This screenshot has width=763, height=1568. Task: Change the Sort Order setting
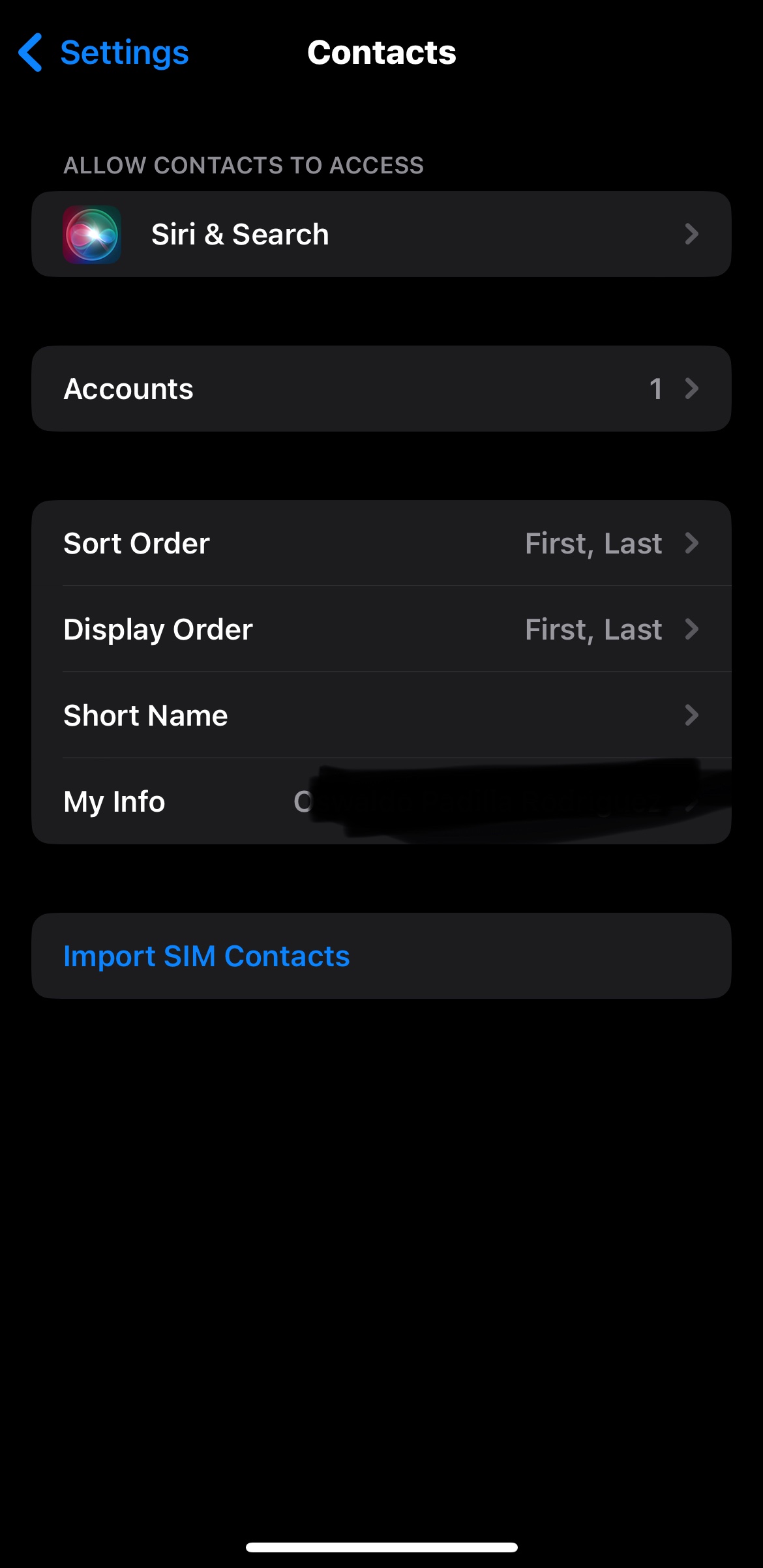click(381, 543)
